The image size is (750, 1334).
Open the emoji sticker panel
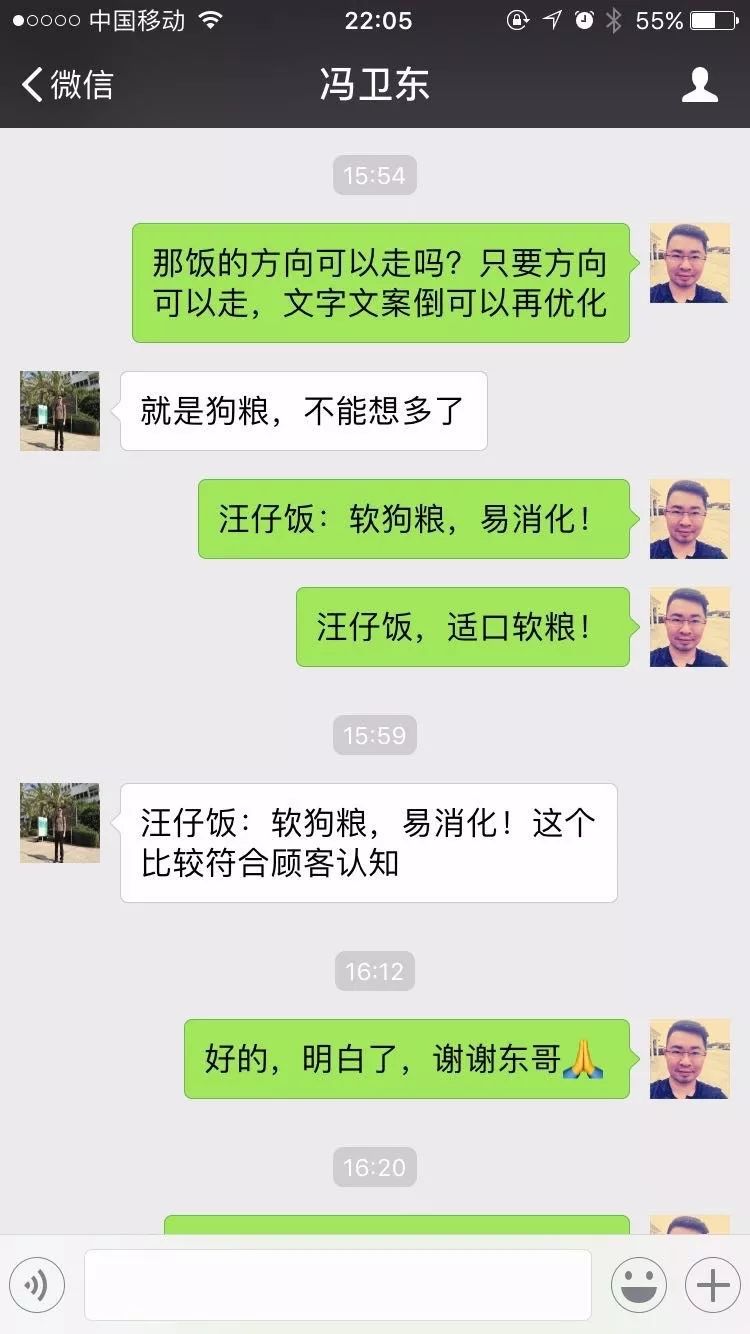638,1285
